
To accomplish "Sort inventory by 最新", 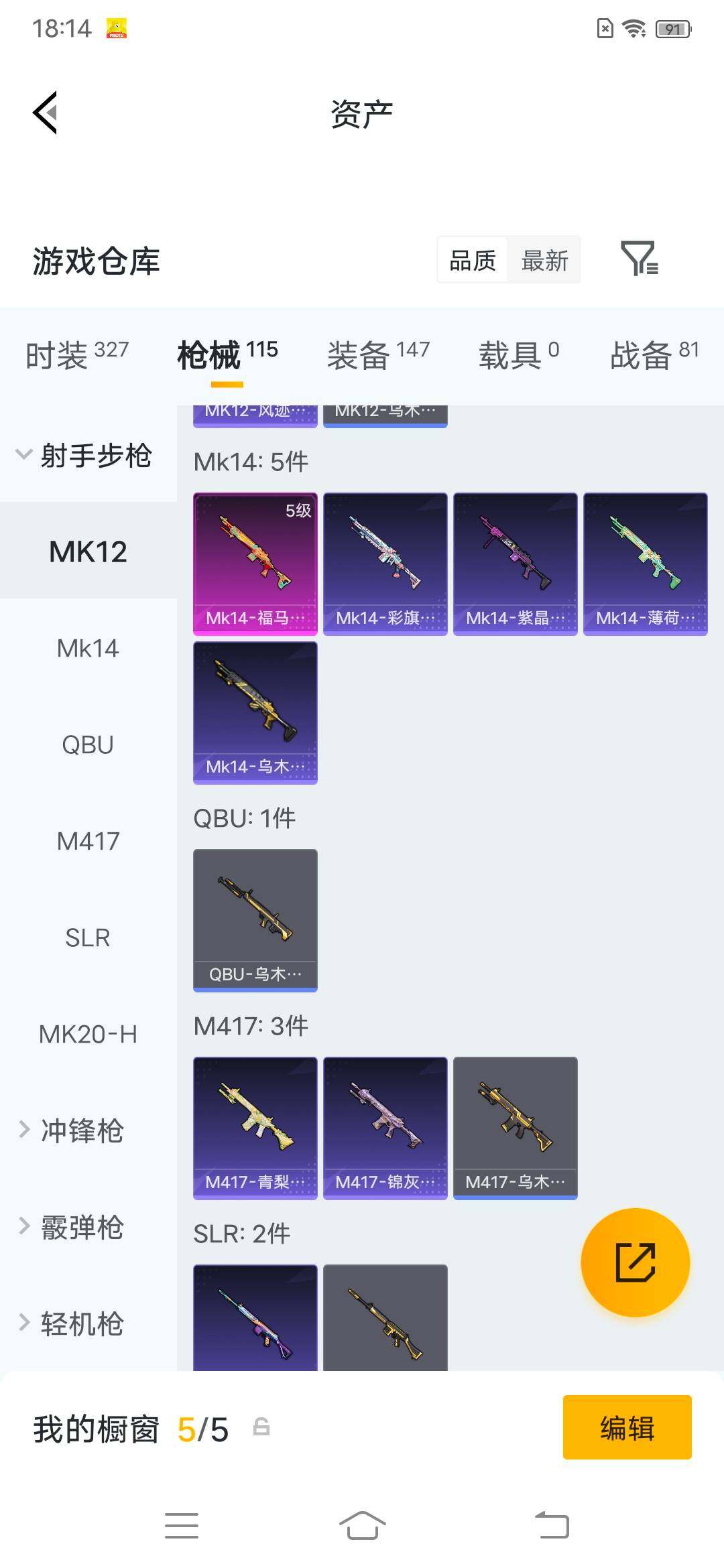I will (x=544, y=260).
